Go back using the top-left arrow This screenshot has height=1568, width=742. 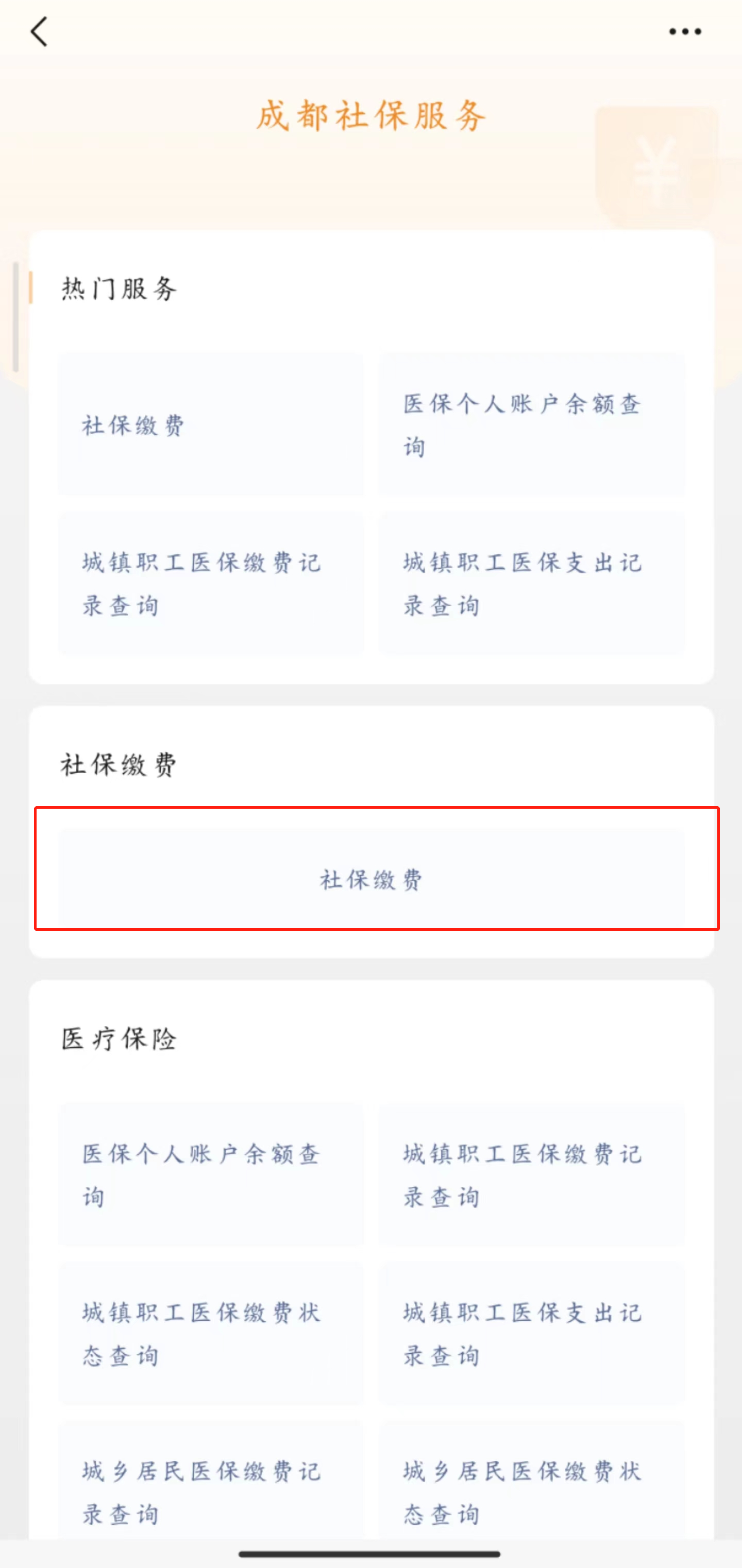pyautogui.click(x=40, y=31)
